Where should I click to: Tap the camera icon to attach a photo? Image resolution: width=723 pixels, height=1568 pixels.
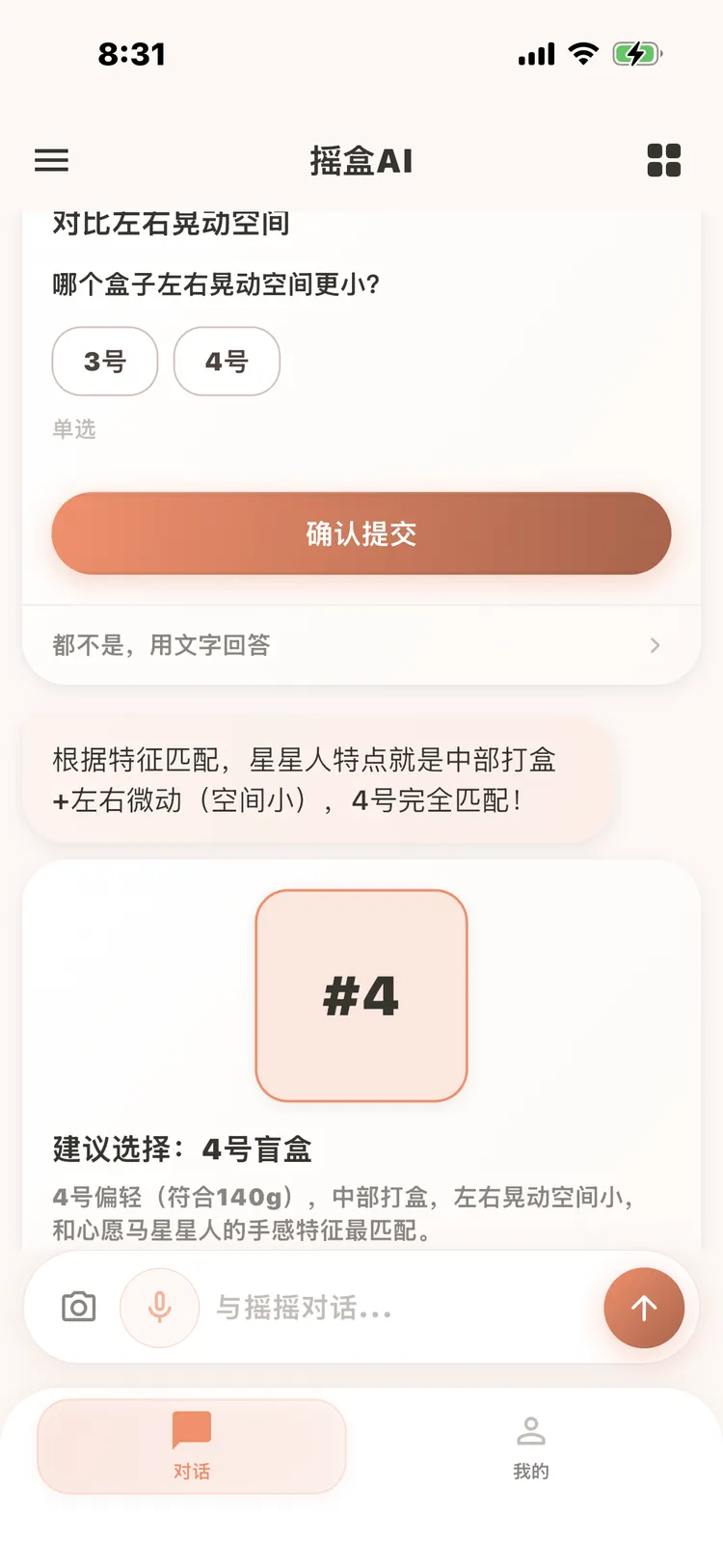point(77,1307)
